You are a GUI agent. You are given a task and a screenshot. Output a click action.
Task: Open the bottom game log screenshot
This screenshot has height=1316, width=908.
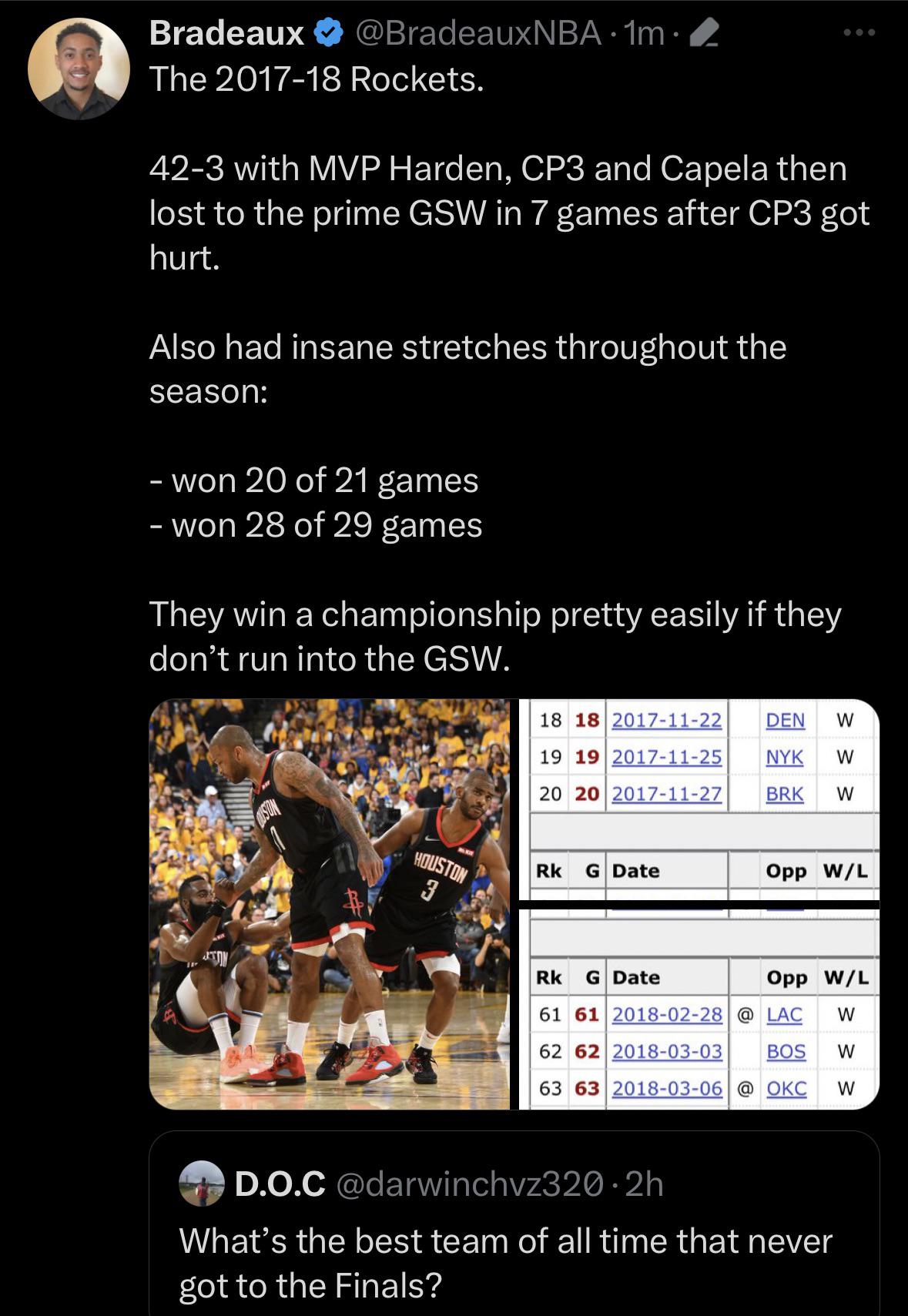[x=699, y=1010]
